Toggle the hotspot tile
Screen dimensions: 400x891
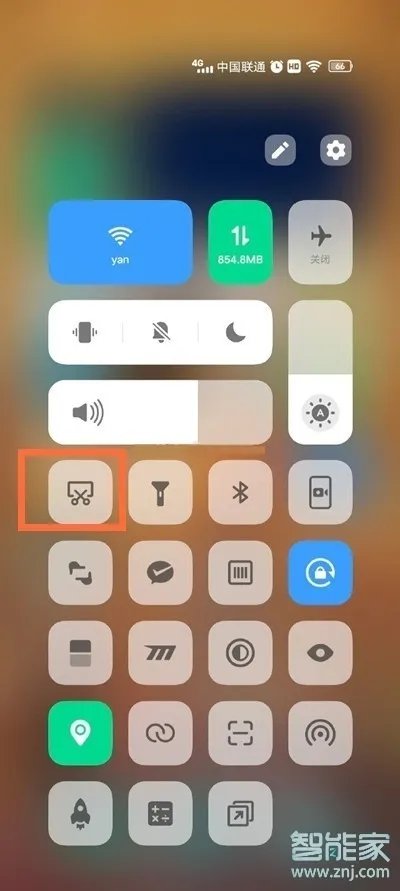pos(320,733)
